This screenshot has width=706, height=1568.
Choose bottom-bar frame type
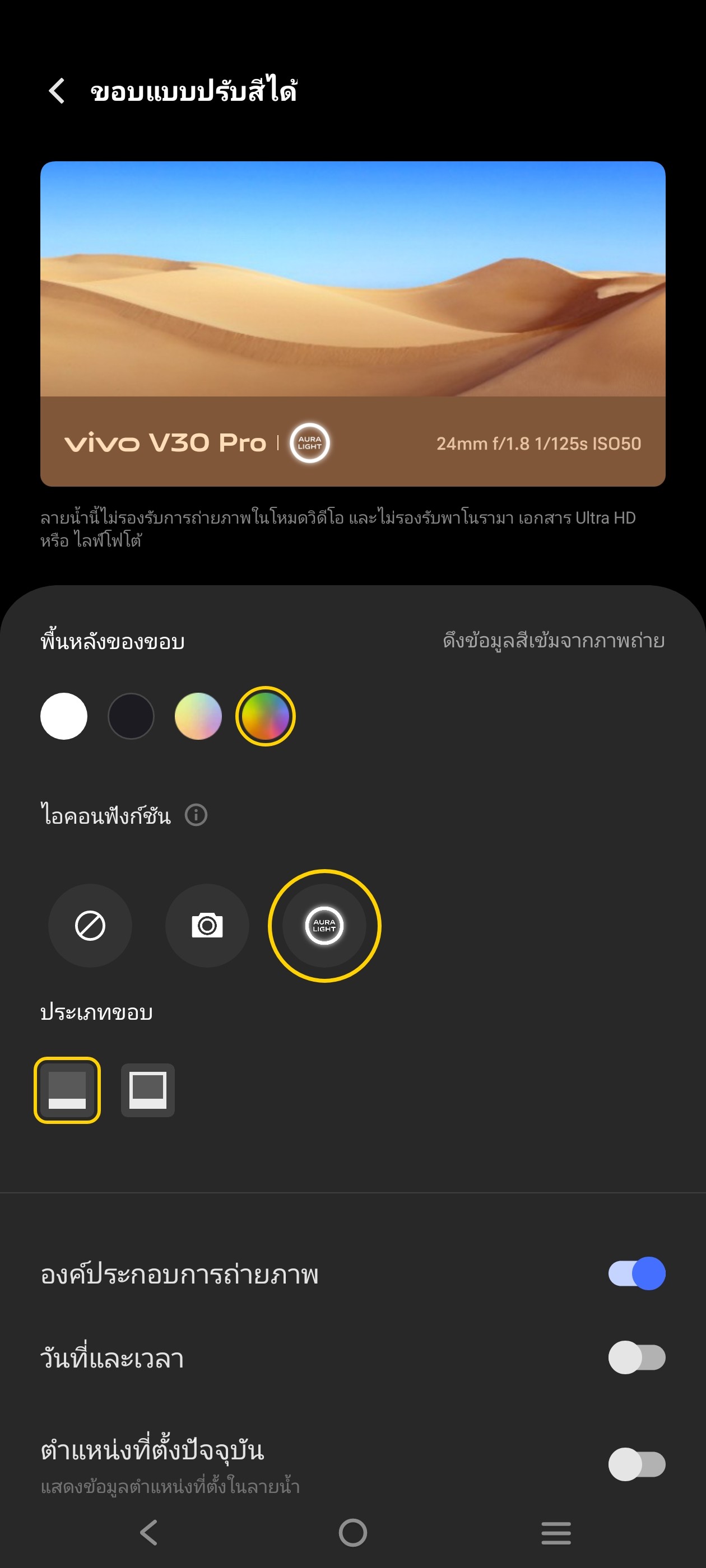[67, 1090]
